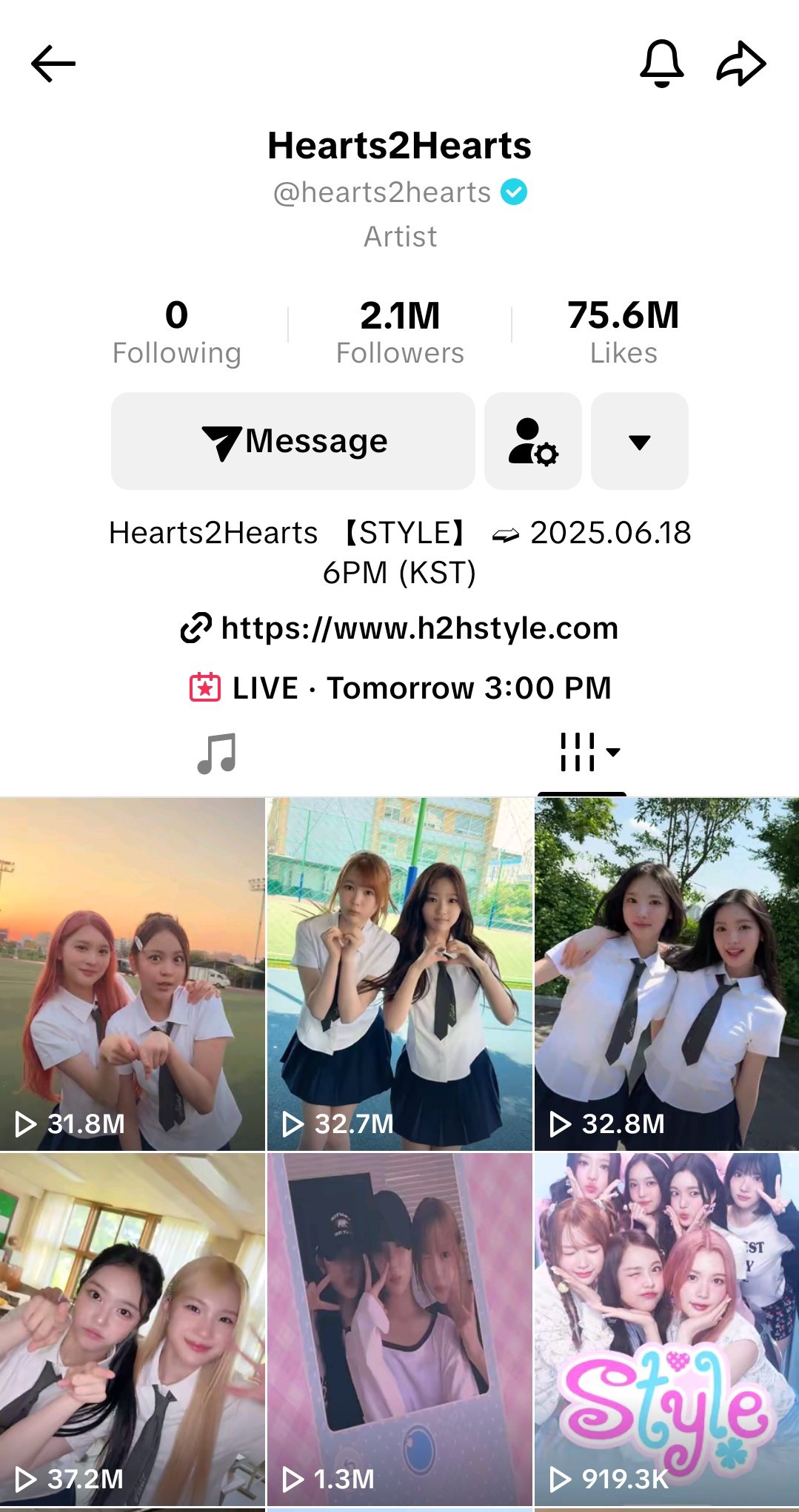View the Following count list
This screenshot has width=799, height=1512.
(x=177, y=332)
